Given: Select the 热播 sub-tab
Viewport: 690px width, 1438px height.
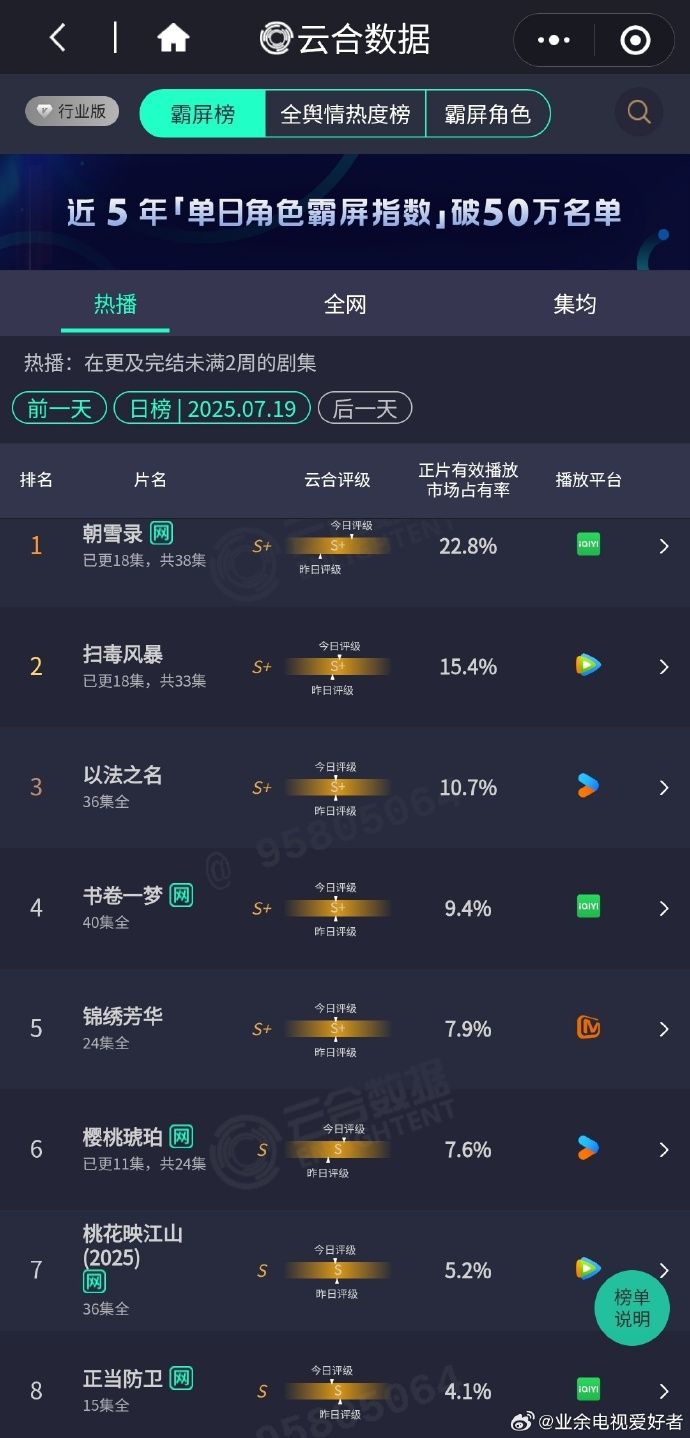Looking at the screenshot, I should [115, 304].
